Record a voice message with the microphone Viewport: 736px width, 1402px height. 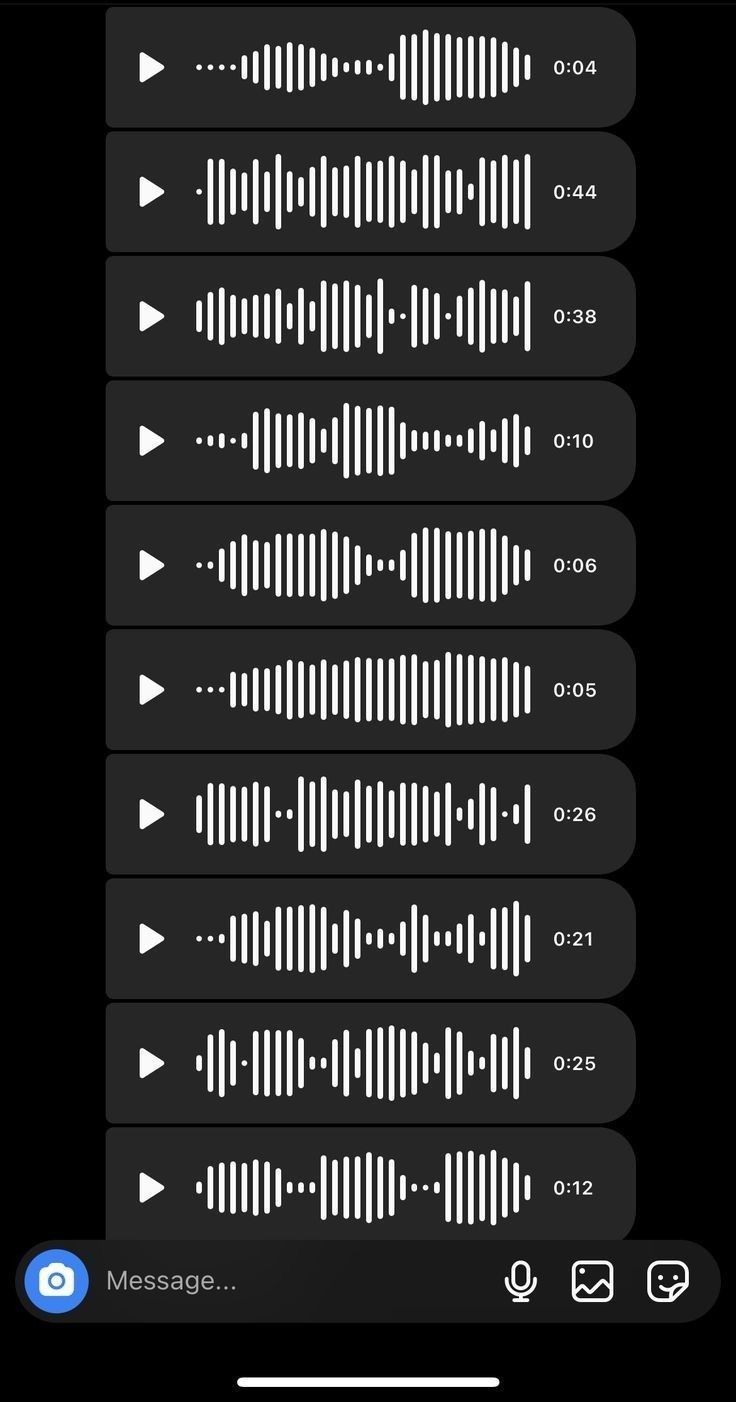tap(521, 1281)
